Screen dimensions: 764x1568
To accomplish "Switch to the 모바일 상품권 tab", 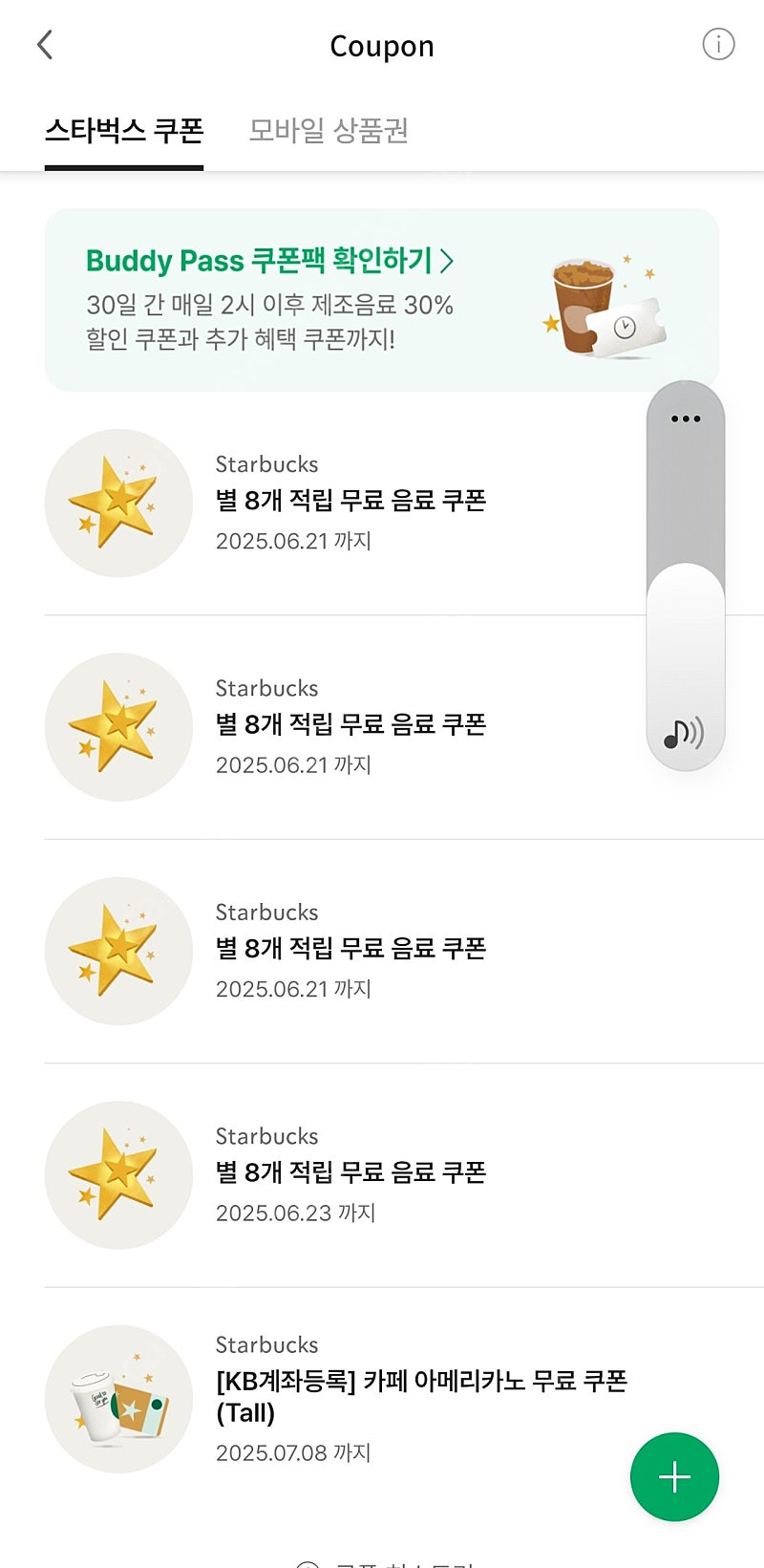I will point(329,130).
